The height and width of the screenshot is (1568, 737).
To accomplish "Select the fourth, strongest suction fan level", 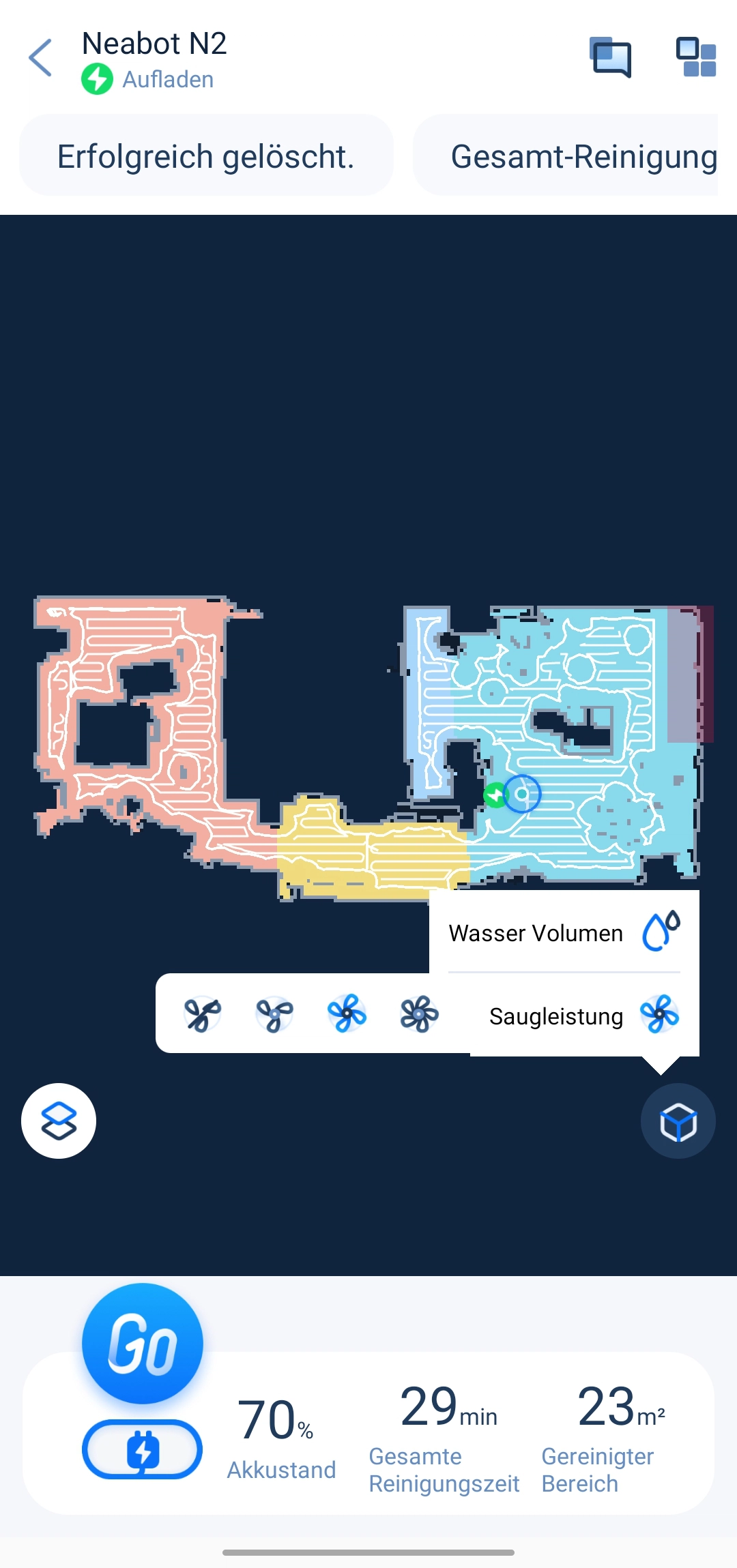I will tap(419, 1014).
